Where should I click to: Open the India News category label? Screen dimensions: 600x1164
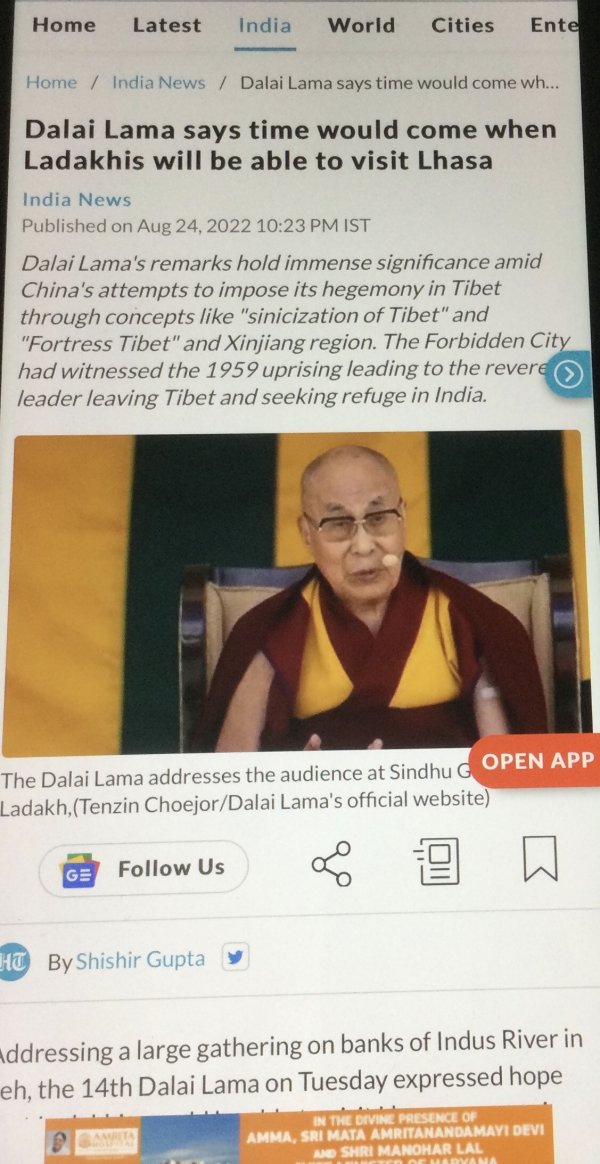(x=77, y=199)
